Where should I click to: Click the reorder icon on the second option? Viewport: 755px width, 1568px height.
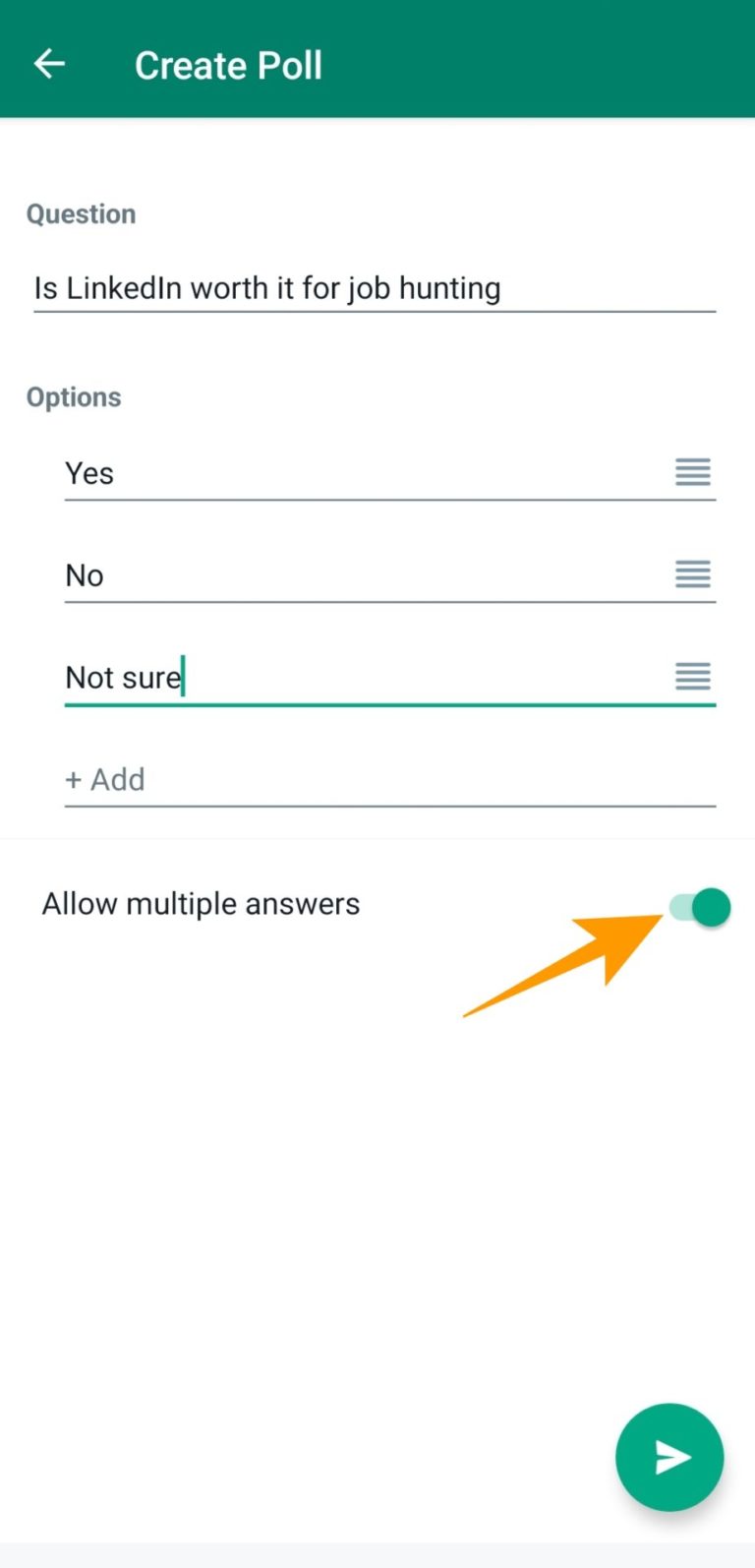click(693, 575)
